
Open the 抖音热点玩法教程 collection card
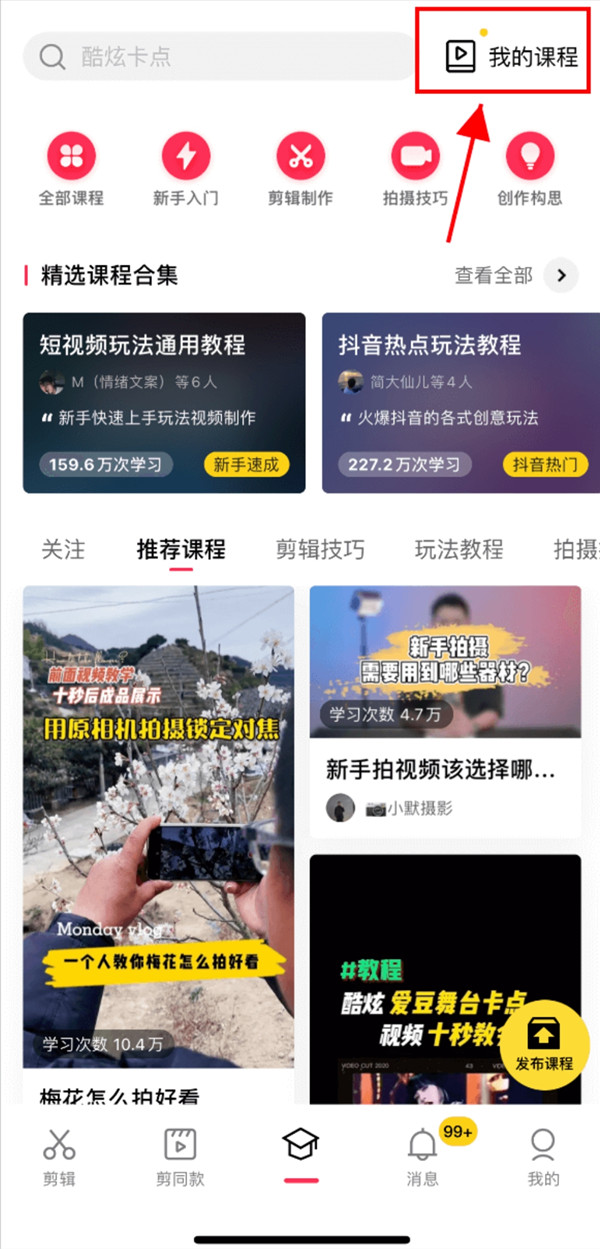[452, 403]
